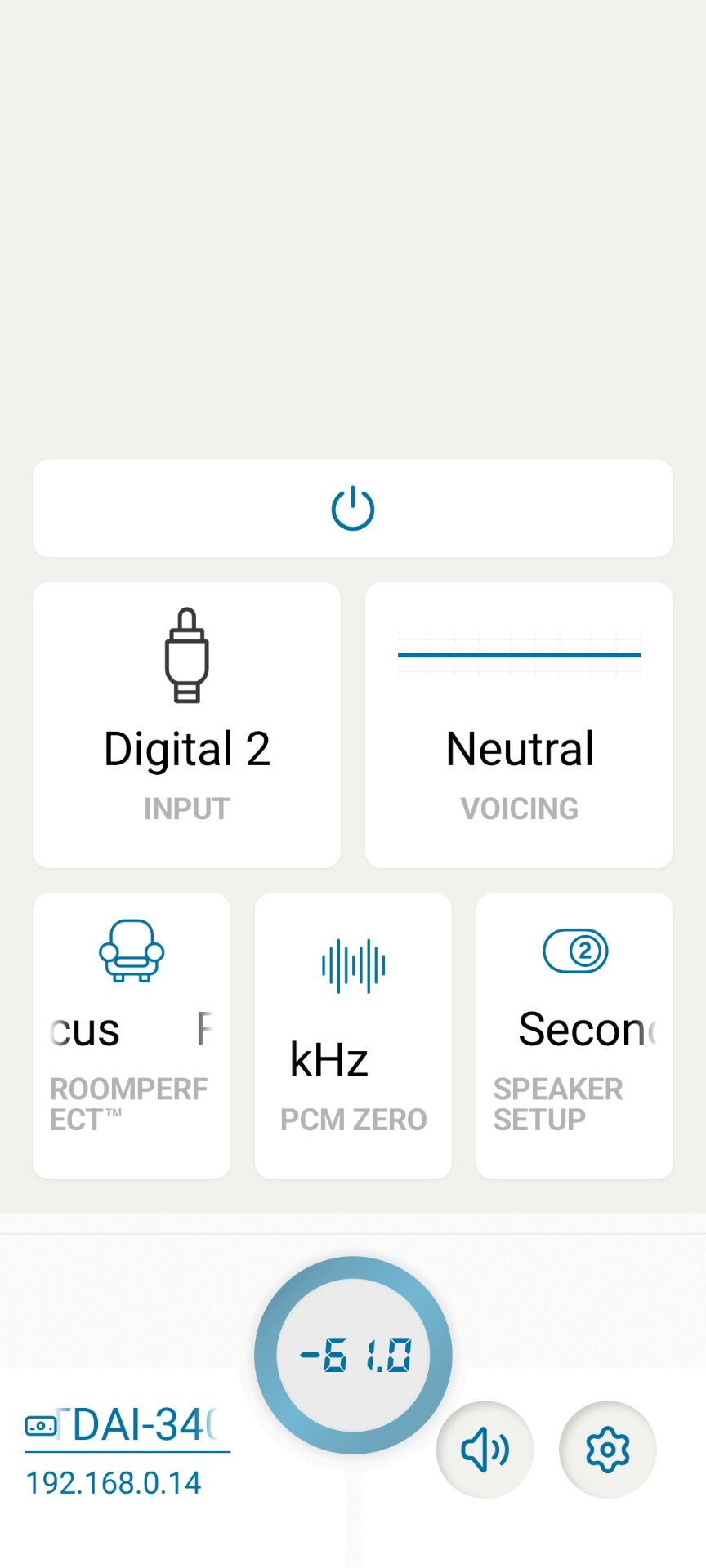Tap the speaker mute icon
The image size is (706, 1568).
(x=485, y=1450)
